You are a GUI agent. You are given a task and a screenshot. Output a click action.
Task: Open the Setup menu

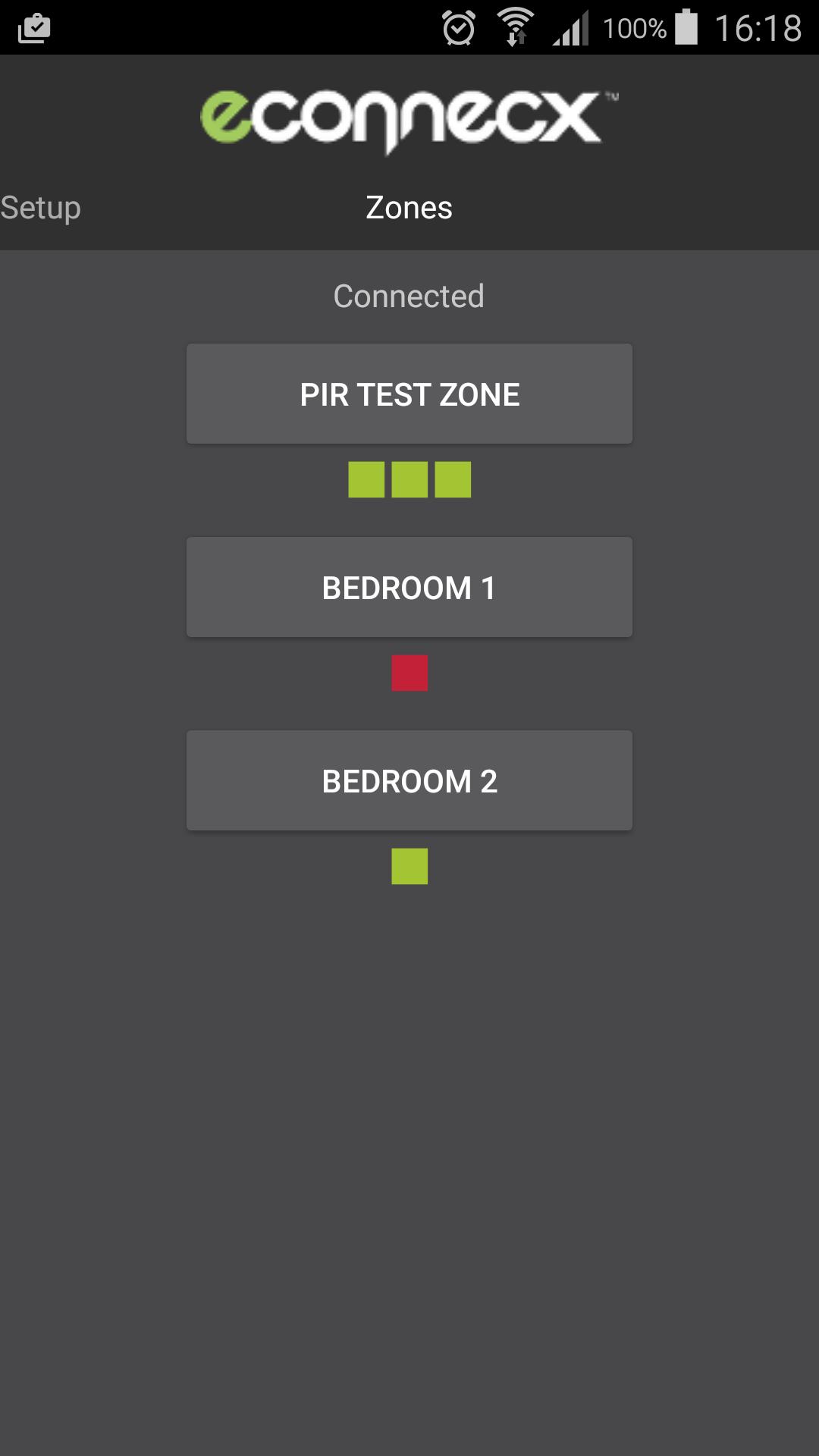[x=39, y=206]
